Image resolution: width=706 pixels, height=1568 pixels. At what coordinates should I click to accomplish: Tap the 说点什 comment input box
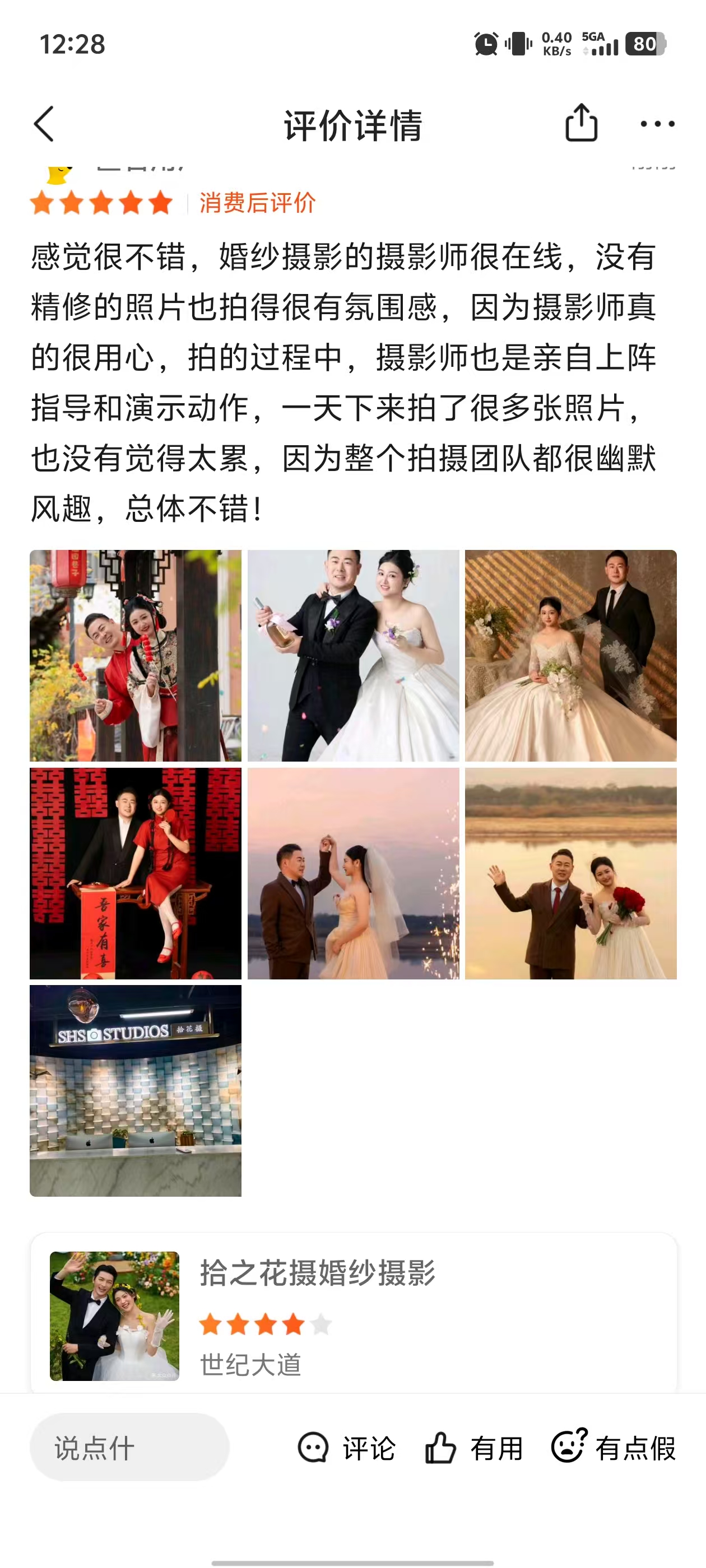(x=129, y=1448)
